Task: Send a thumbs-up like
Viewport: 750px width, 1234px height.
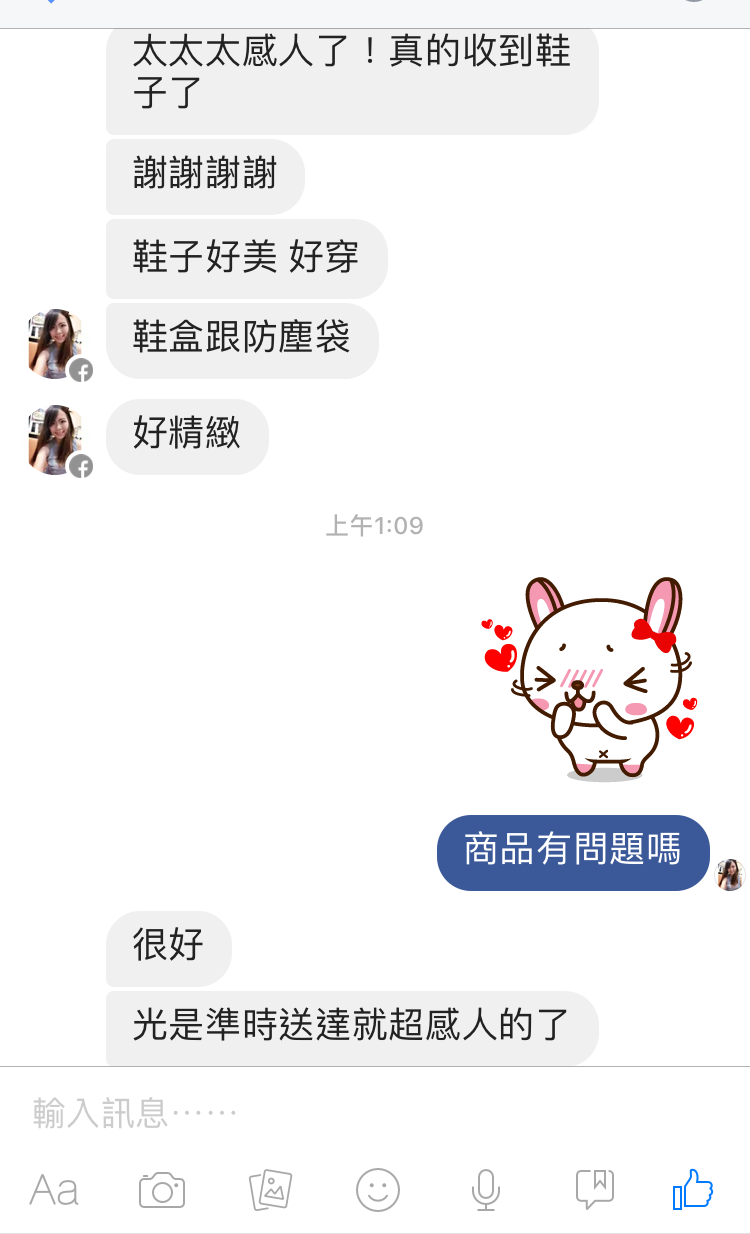Action: 694,1190
